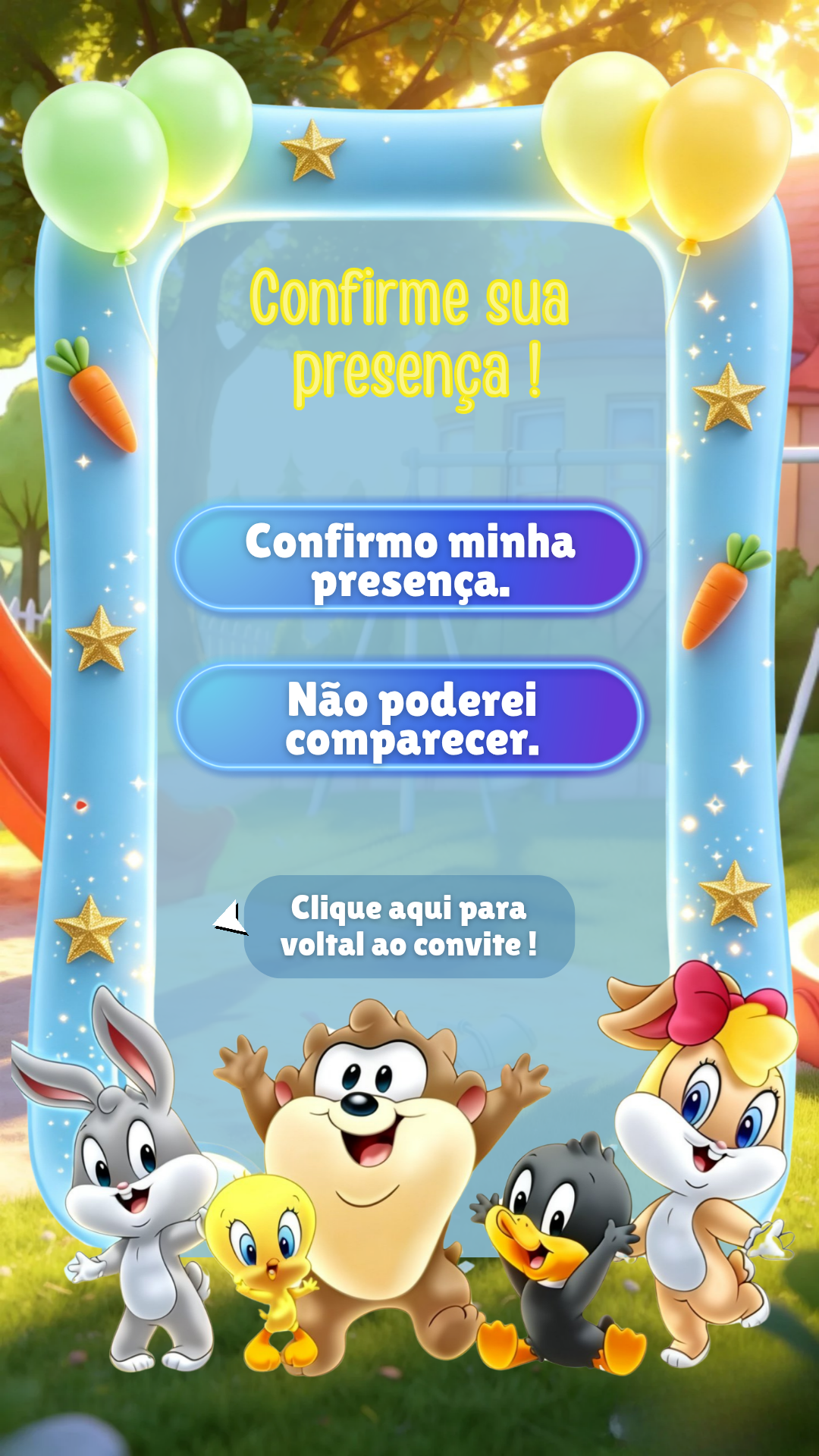Go back to the invitation via Clique aqui
819x1456 pixels.
click(409, 926)
